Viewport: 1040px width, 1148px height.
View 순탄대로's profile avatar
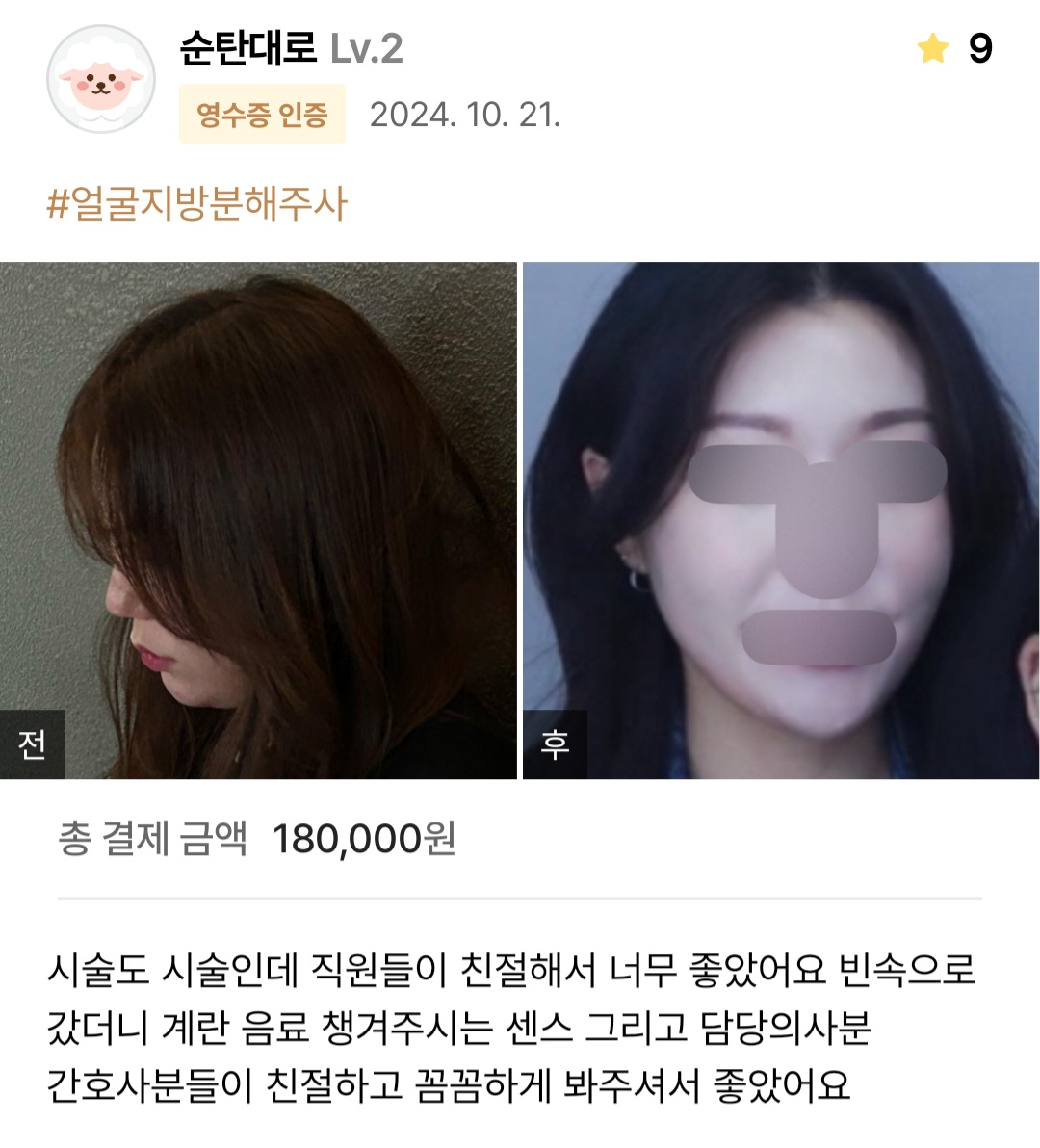[100, 79]
